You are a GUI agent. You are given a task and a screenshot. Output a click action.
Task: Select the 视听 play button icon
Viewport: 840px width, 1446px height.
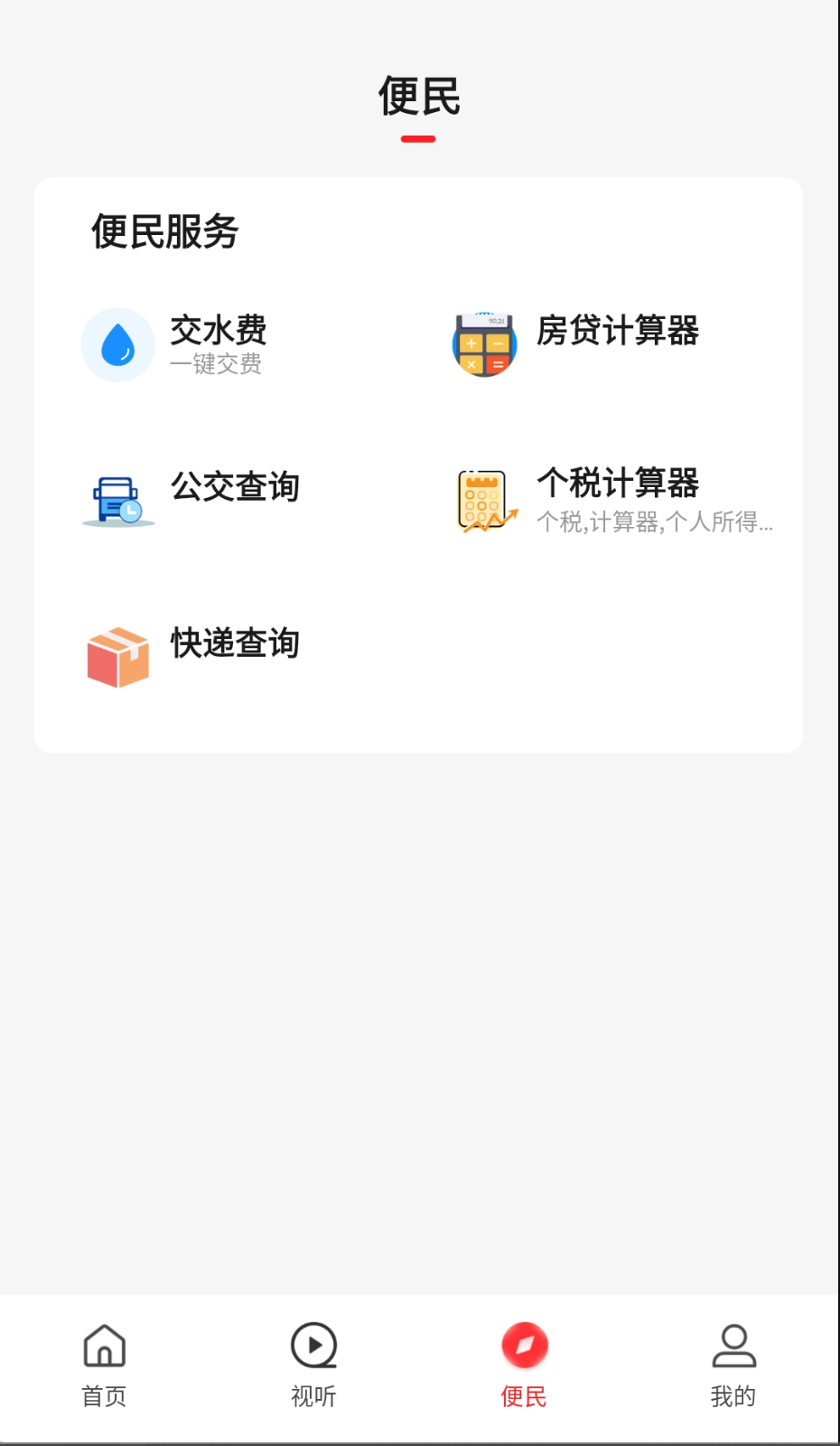(313, 1347)
